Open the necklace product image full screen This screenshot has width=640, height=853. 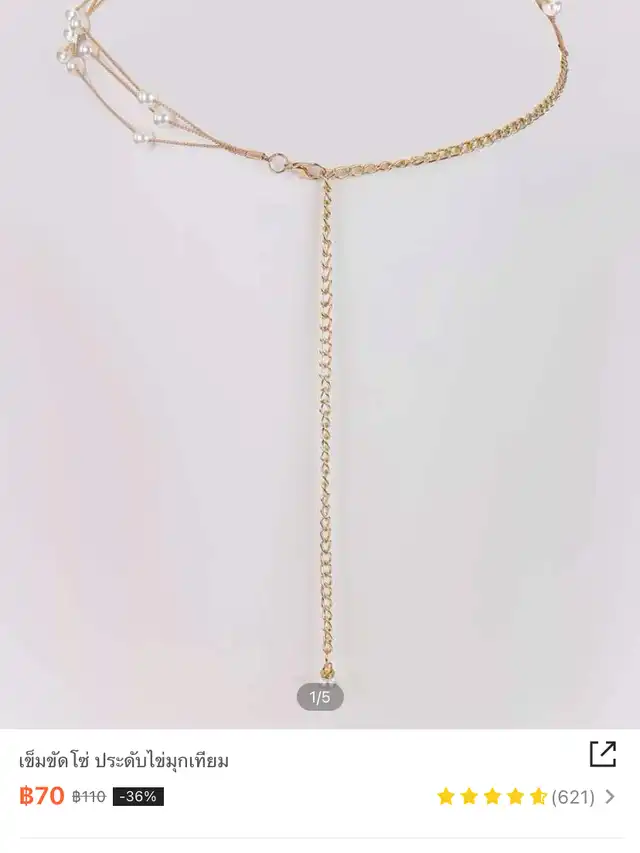click(x=320, y=364)
